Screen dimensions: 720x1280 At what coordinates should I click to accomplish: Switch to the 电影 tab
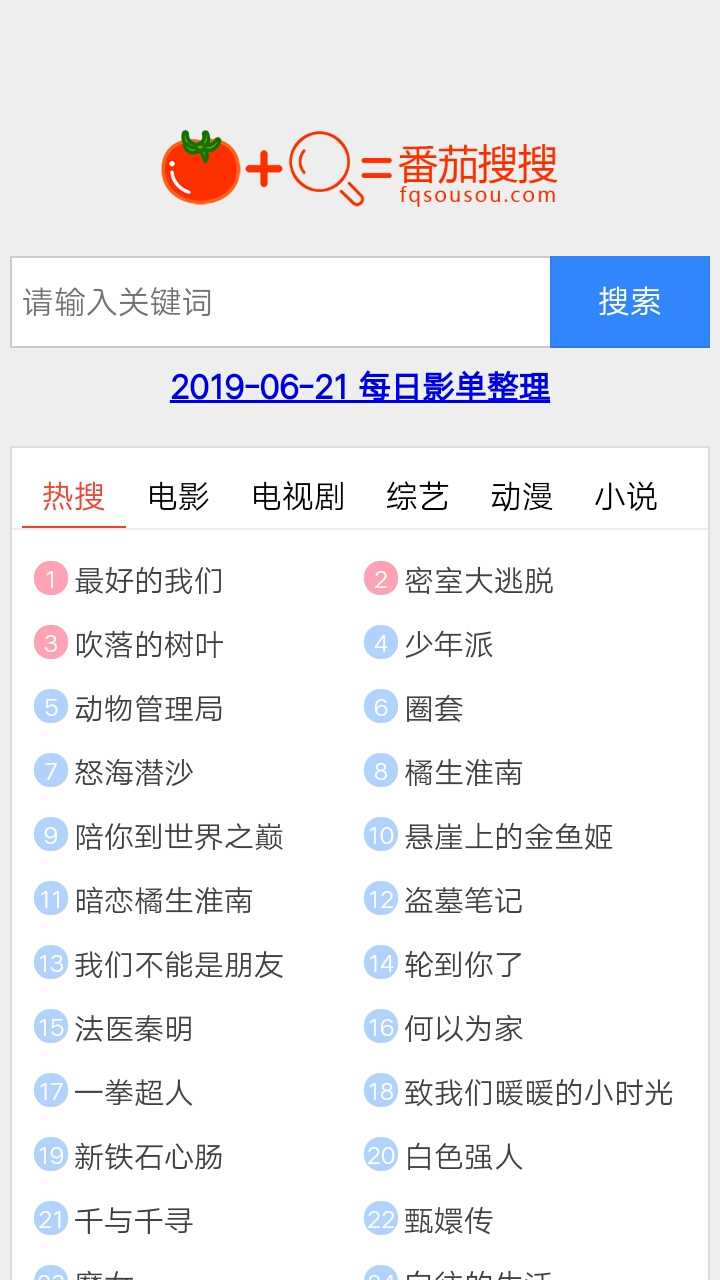(177, 497)
